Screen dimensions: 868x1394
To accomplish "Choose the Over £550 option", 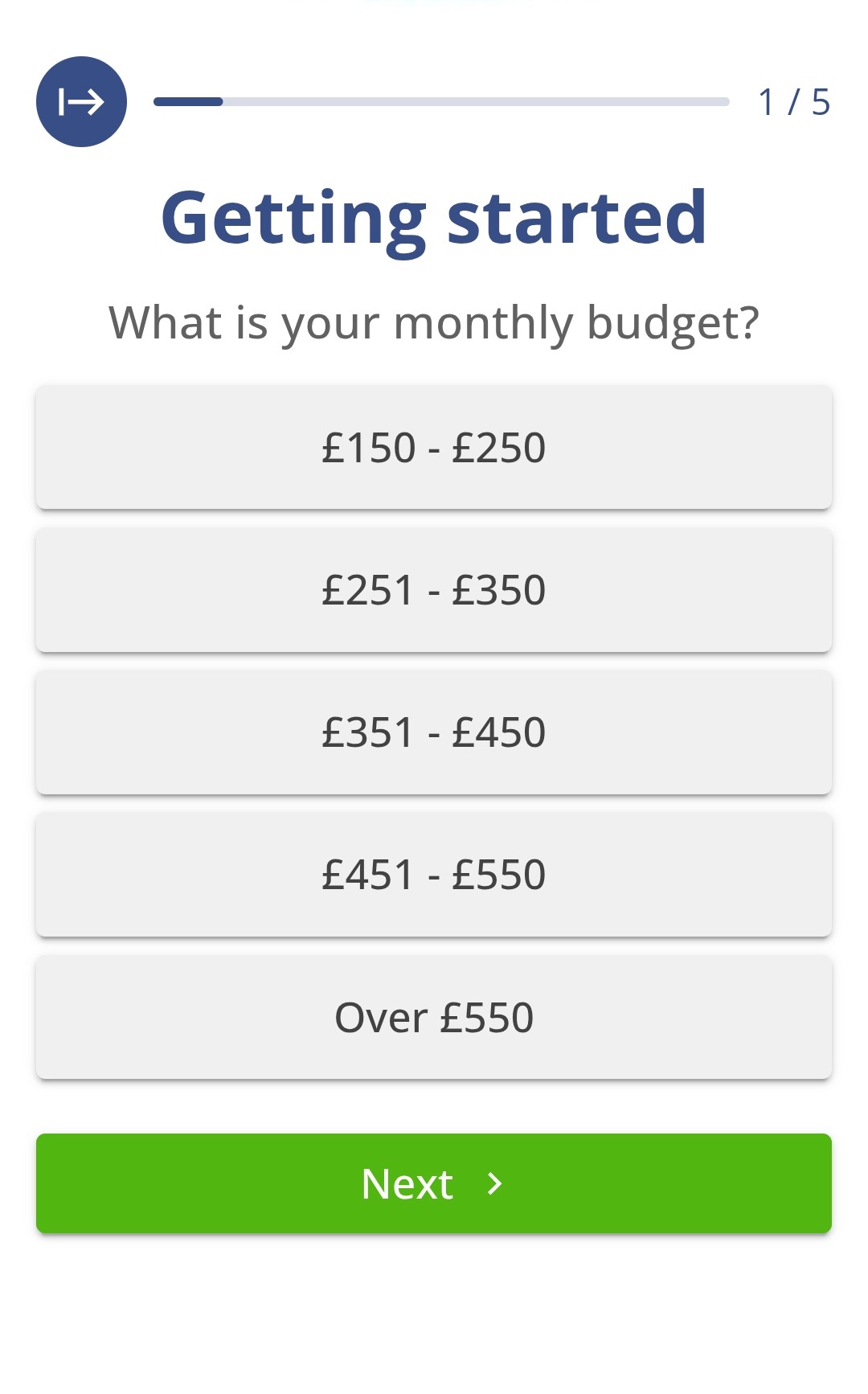I will pyautogui.click(x=434, y=1017).
